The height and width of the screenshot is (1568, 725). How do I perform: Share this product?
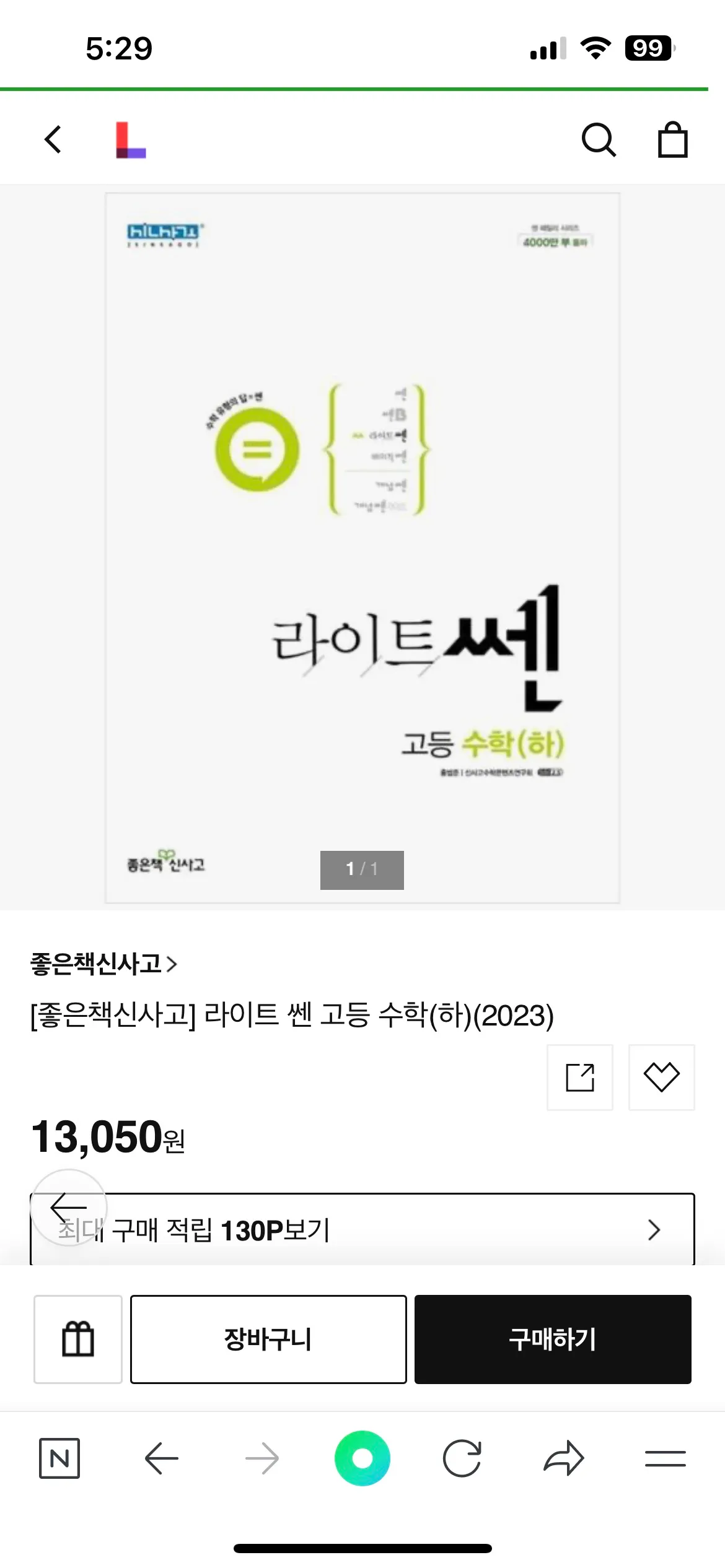coord(580,1078)
